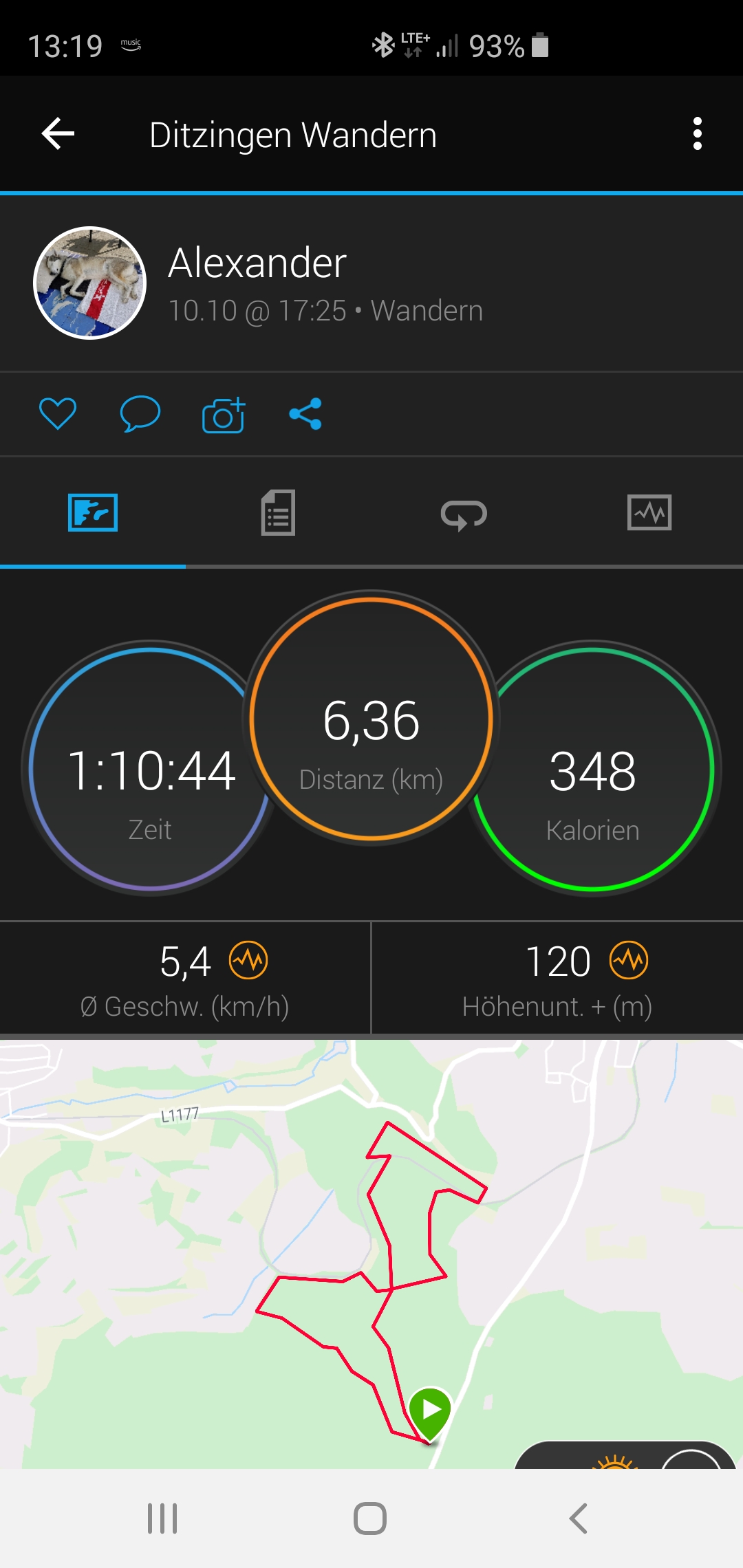743x1568 pixels.
Task: Add a photo to the activity
Action: [224, 415]
